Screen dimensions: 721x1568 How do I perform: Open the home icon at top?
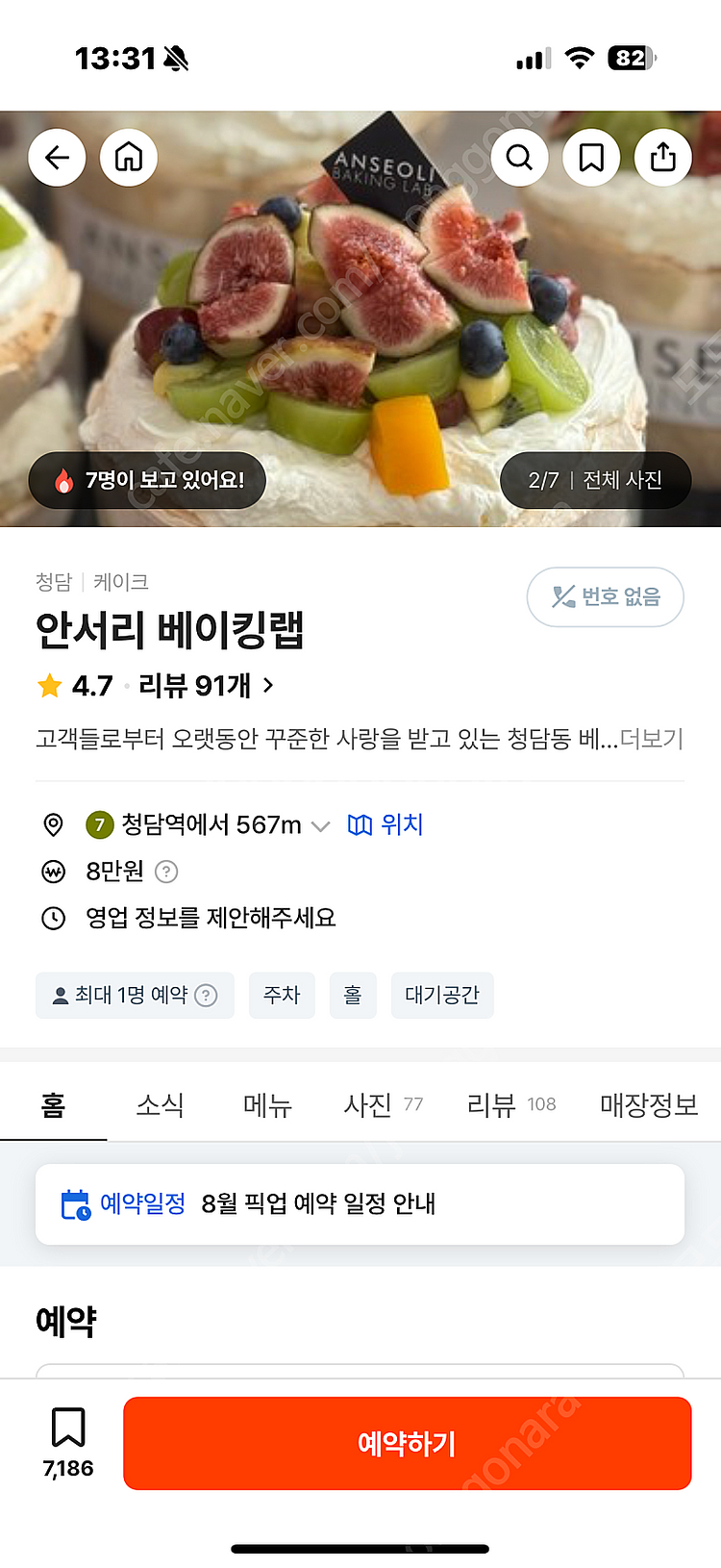(x=128, y=157)
